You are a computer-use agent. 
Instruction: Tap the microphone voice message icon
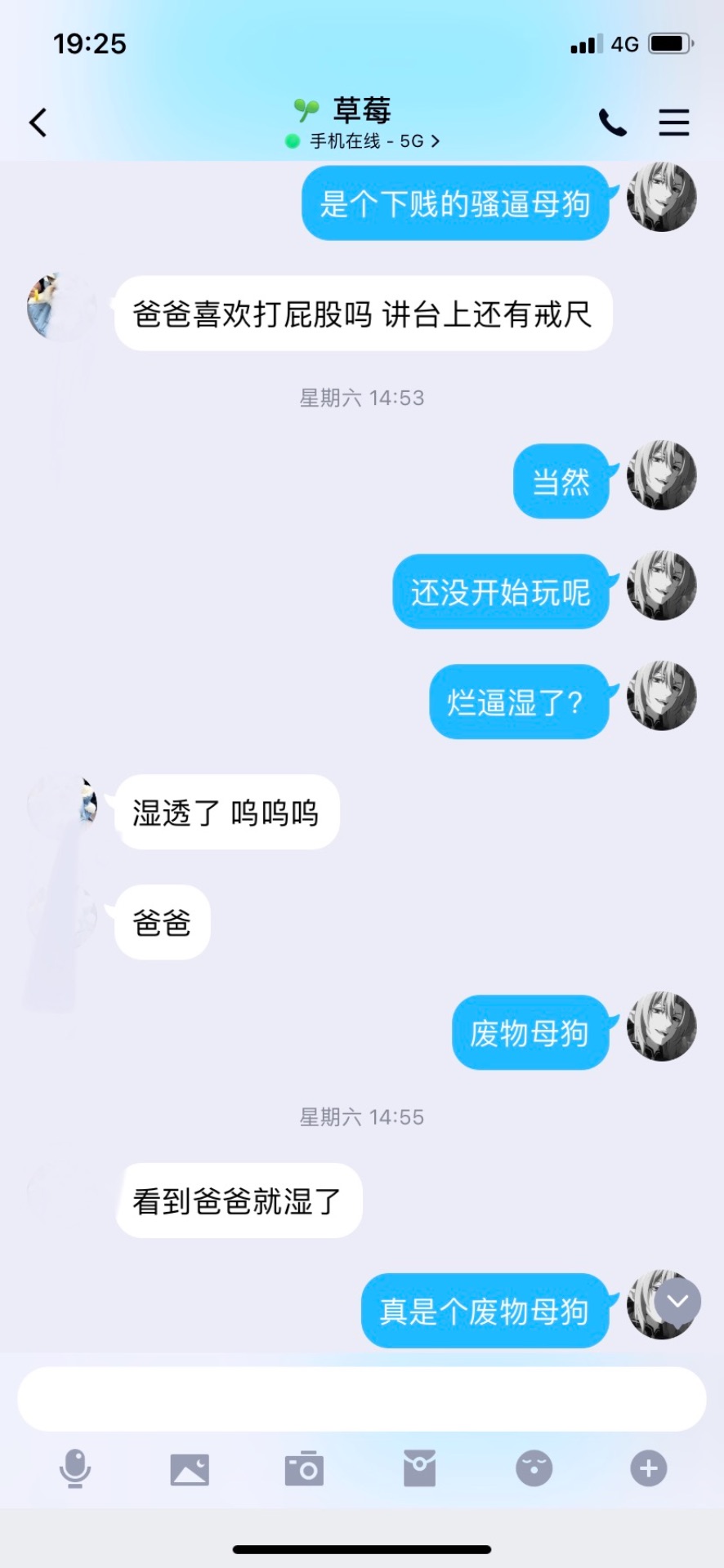[x=75, y=1469]
